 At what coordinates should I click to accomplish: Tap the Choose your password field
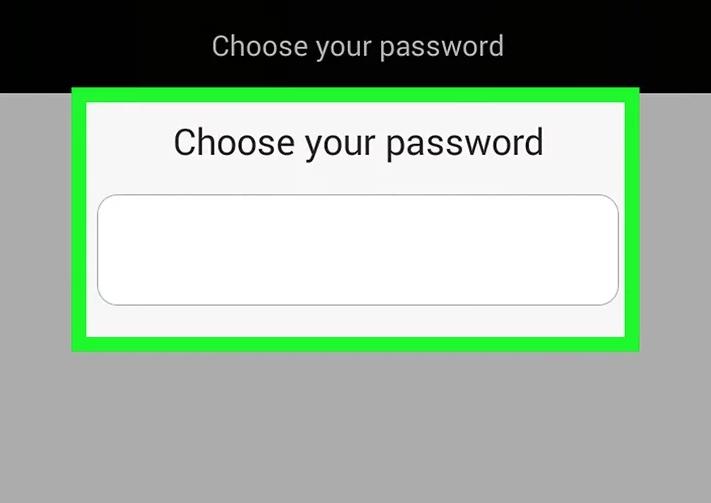pyautogui.click(x=357, y=250)
